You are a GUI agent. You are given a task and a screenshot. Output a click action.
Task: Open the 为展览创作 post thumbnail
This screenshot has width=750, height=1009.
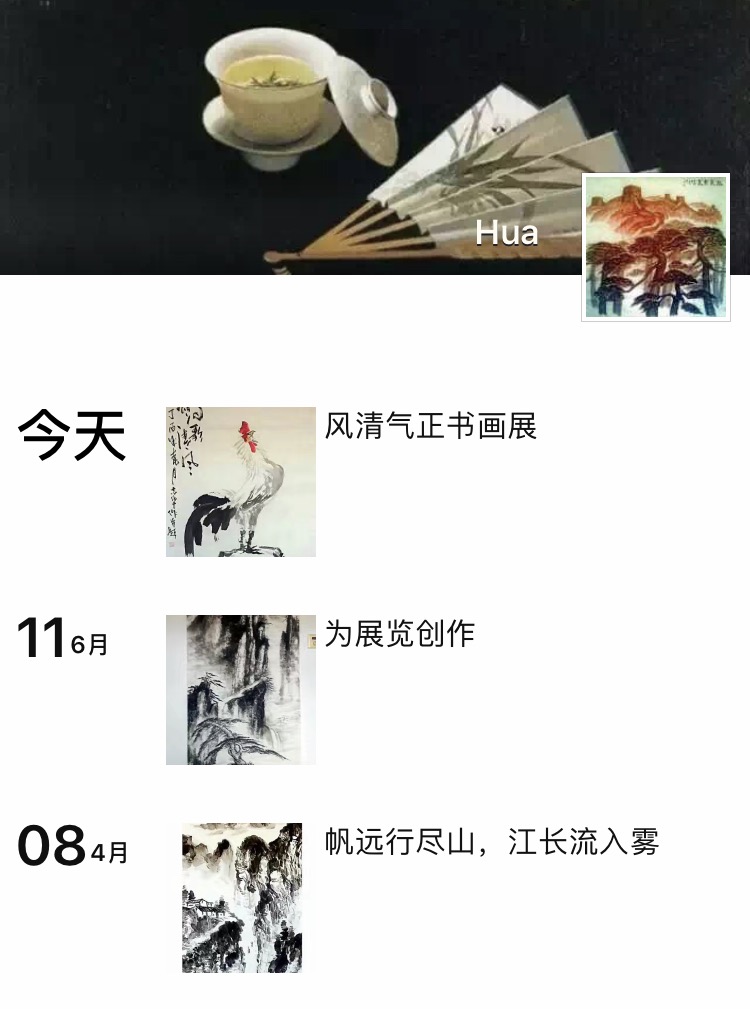point(240,689)
